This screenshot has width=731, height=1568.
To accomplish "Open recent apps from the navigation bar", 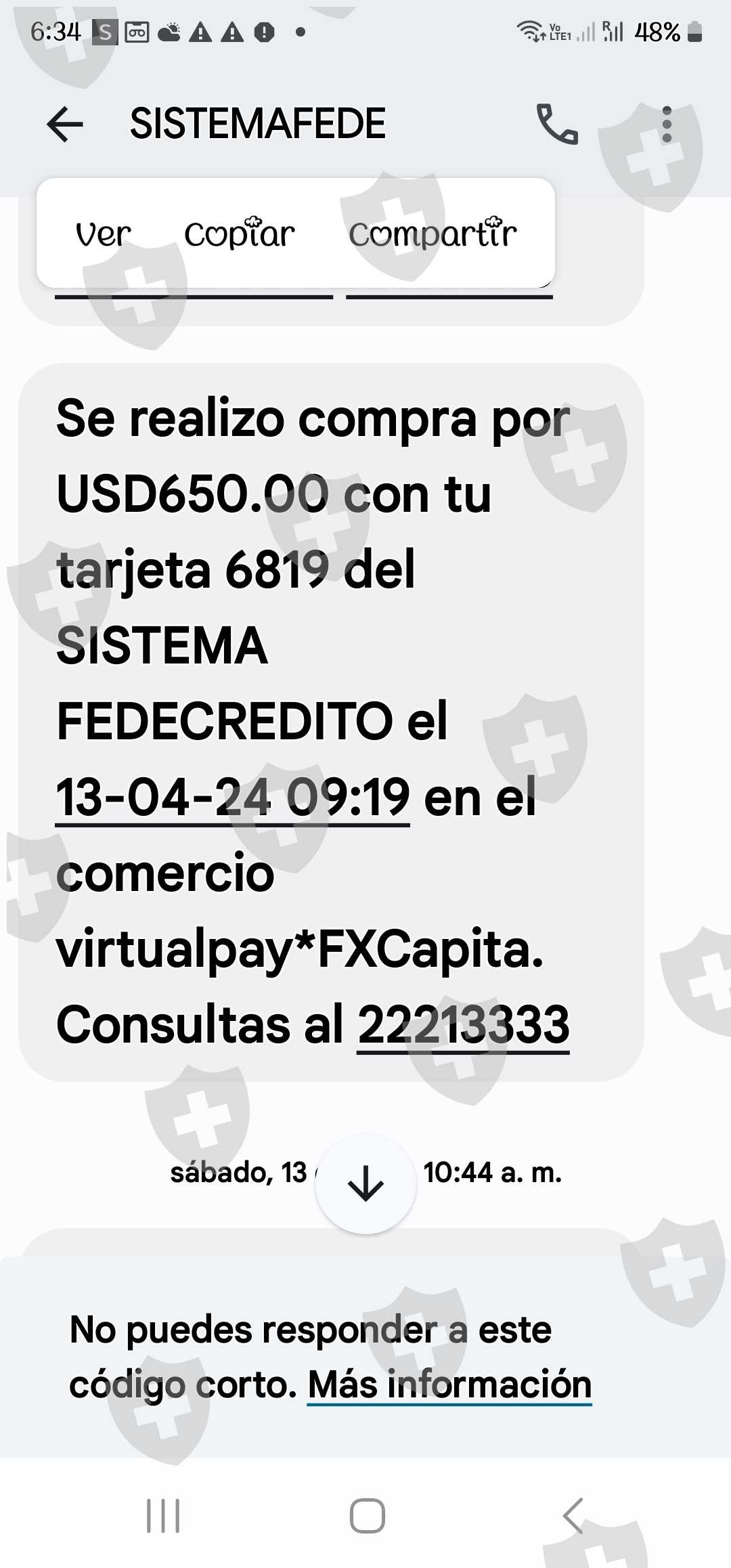I will (x=163, y=1515).
